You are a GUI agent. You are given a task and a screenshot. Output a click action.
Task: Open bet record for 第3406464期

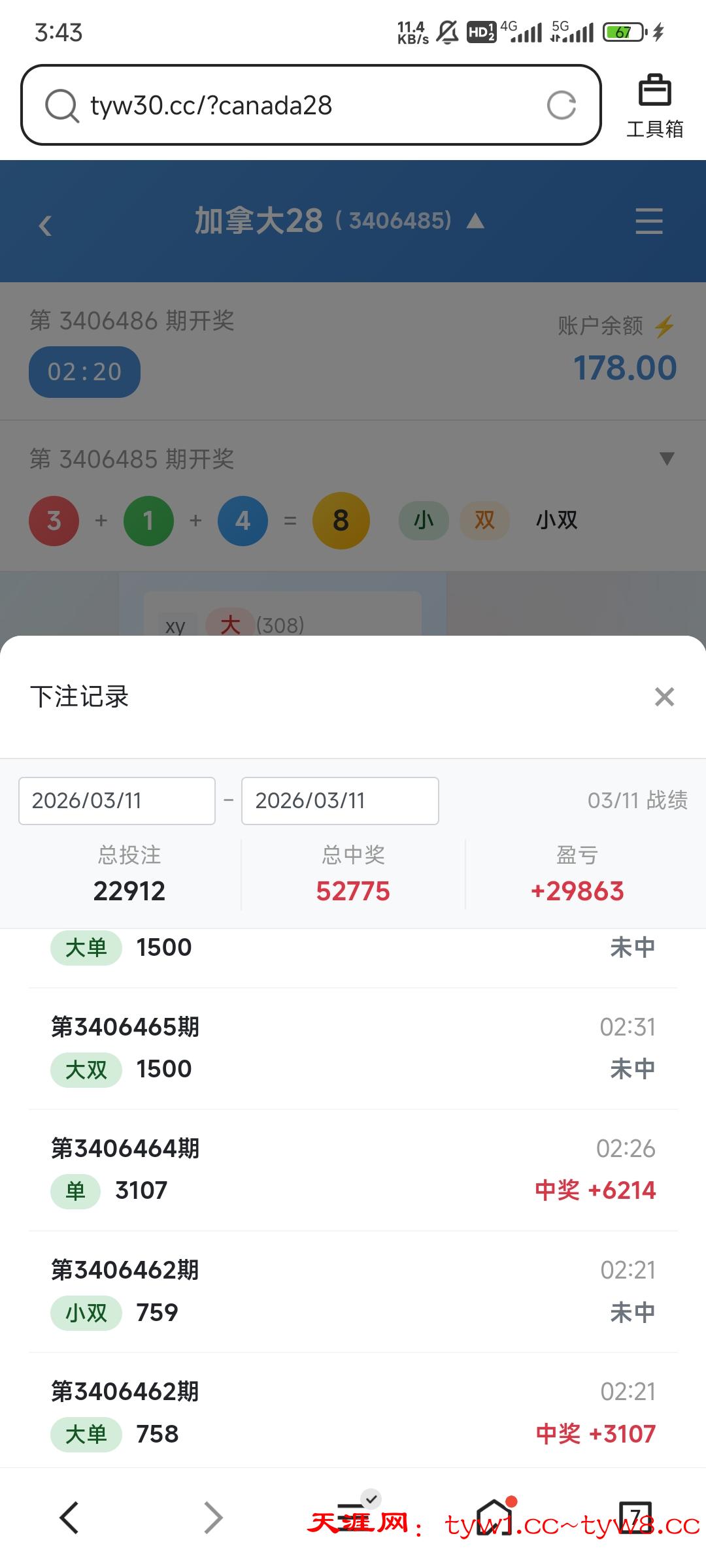353,1169
